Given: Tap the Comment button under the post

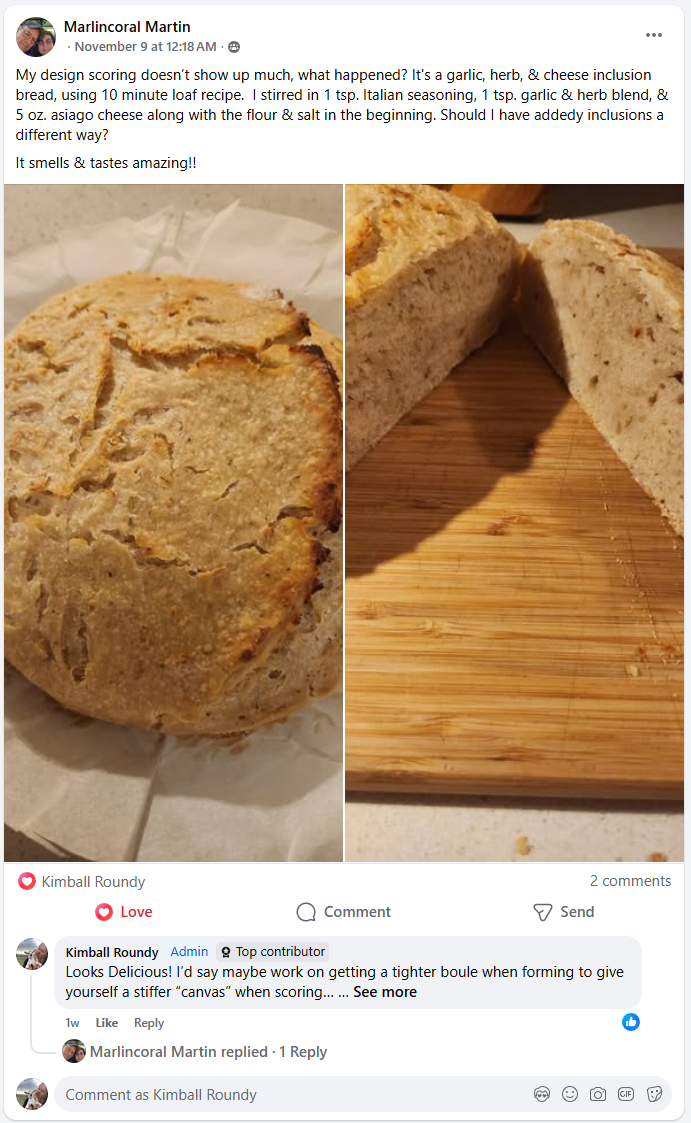Looking at the screenshot, I should click(x=344, y=912).
